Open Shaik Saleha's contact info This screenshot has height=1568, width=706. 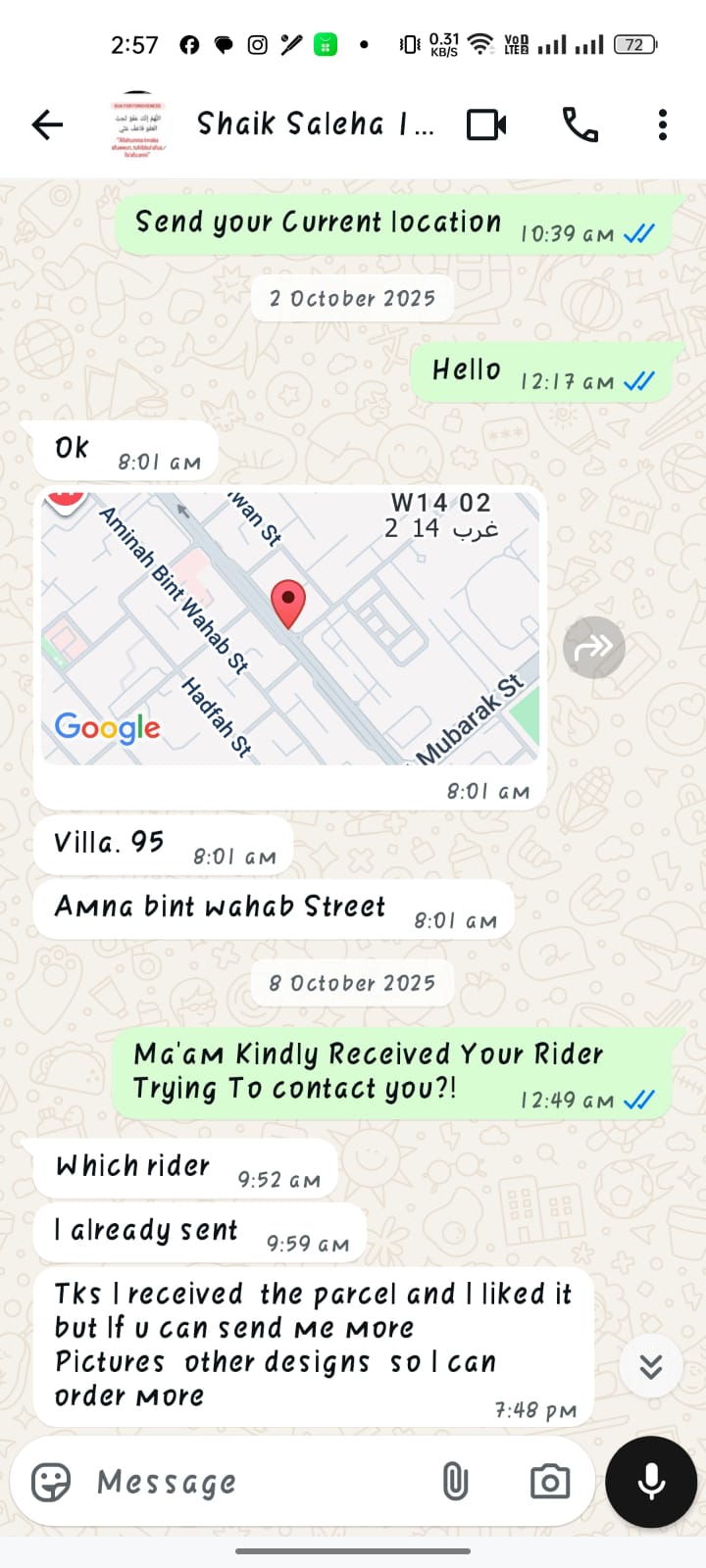[x=314, y=124]
